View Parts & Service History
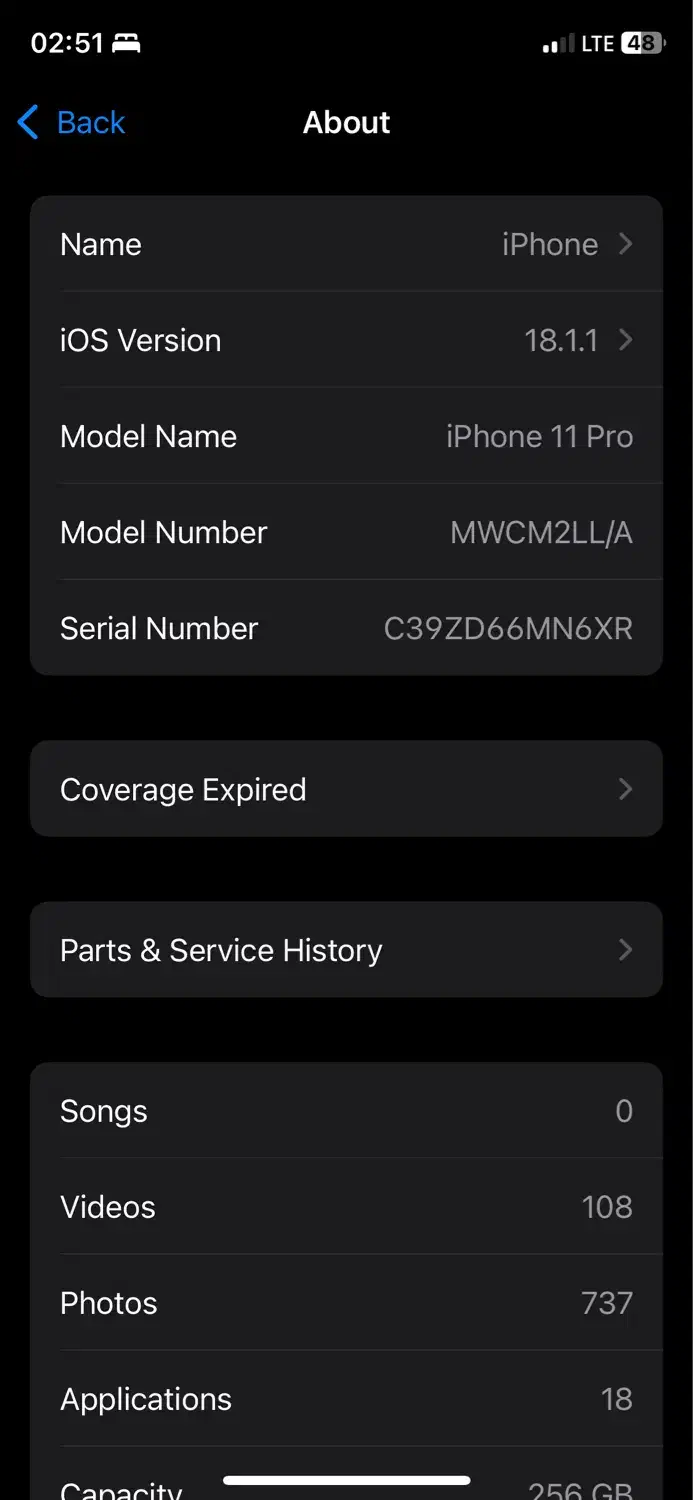693x1500 pixels. tap(346, 950)
